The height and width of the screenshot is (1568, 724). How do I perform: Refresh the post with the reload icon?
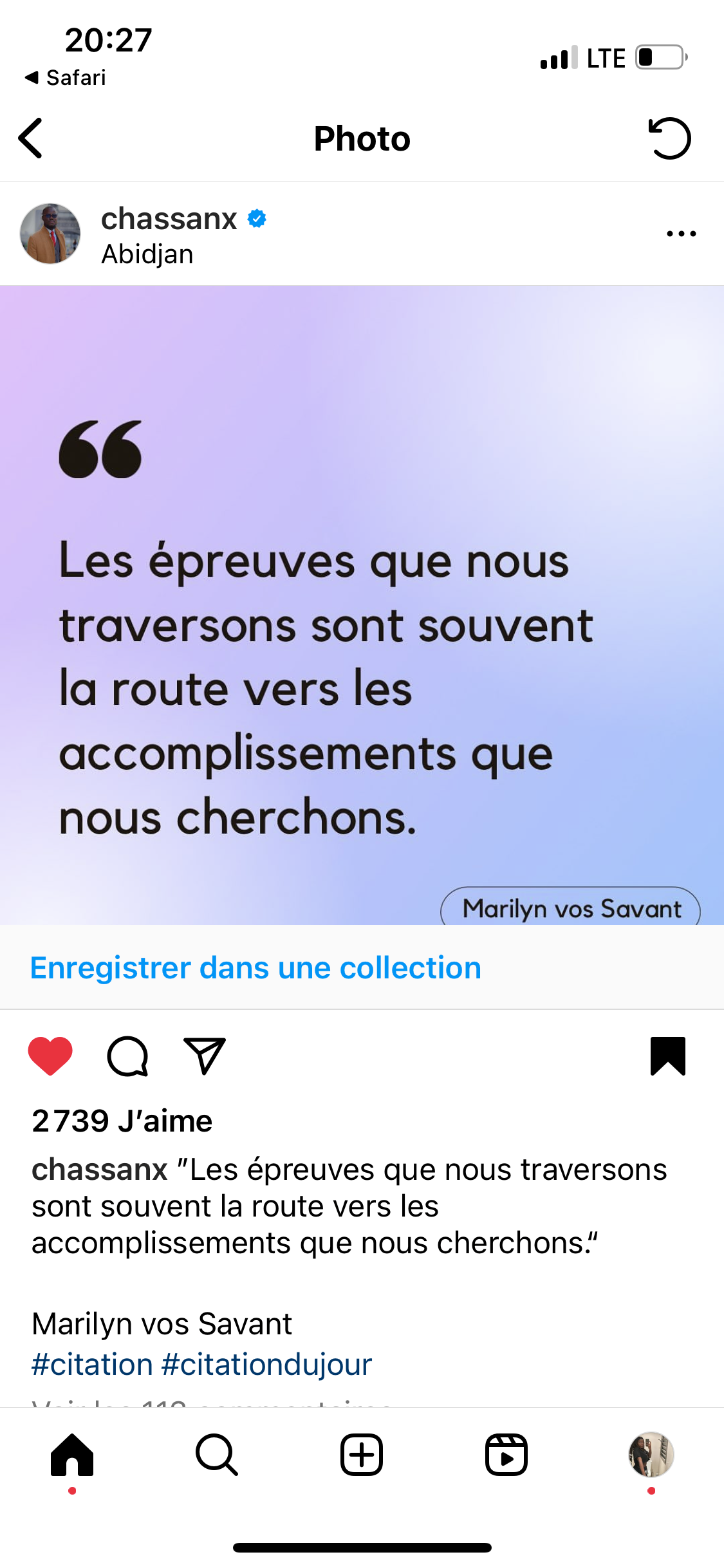click(669, 138)
